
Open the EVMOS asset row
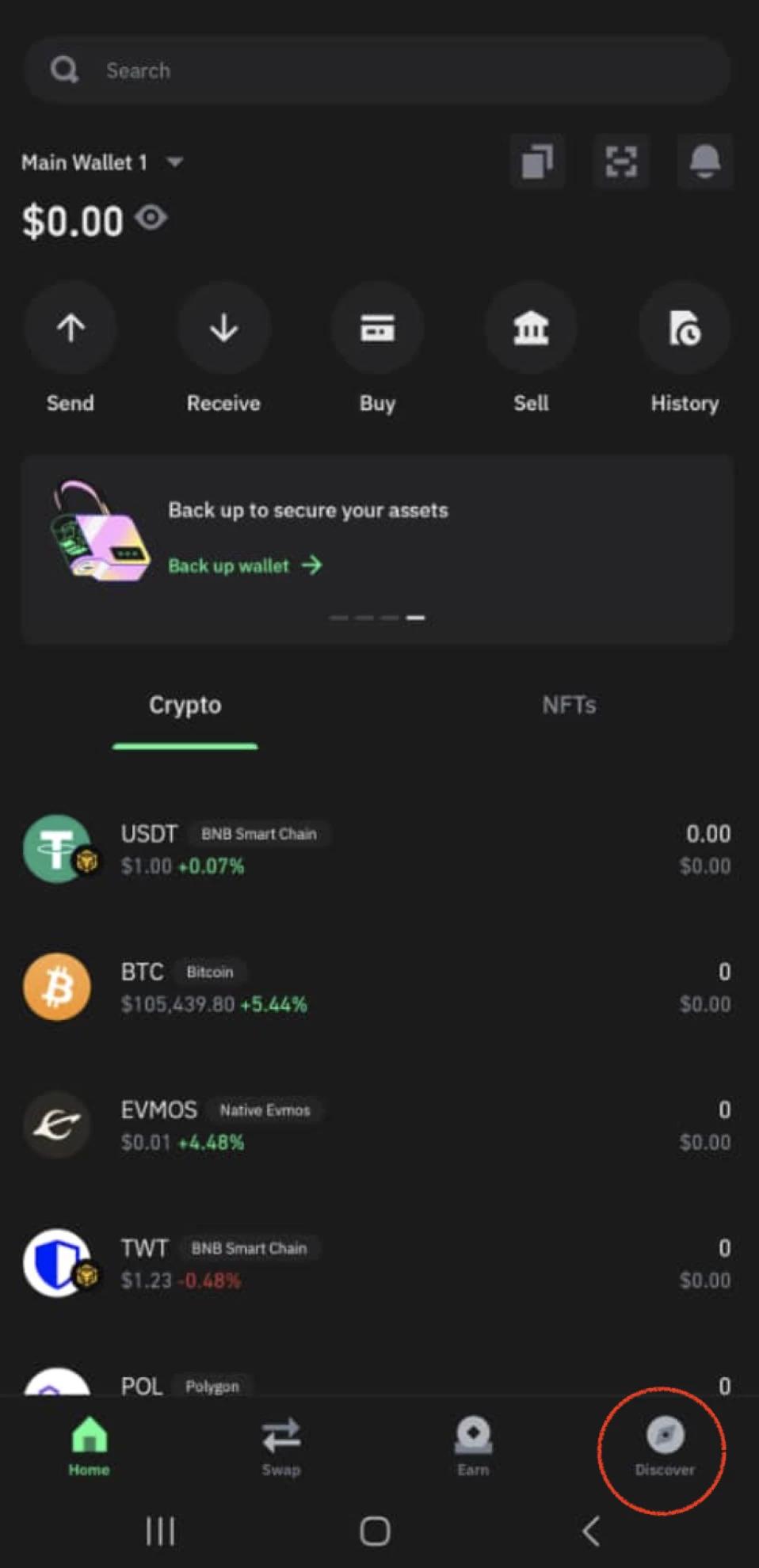tap(376, 1125)
